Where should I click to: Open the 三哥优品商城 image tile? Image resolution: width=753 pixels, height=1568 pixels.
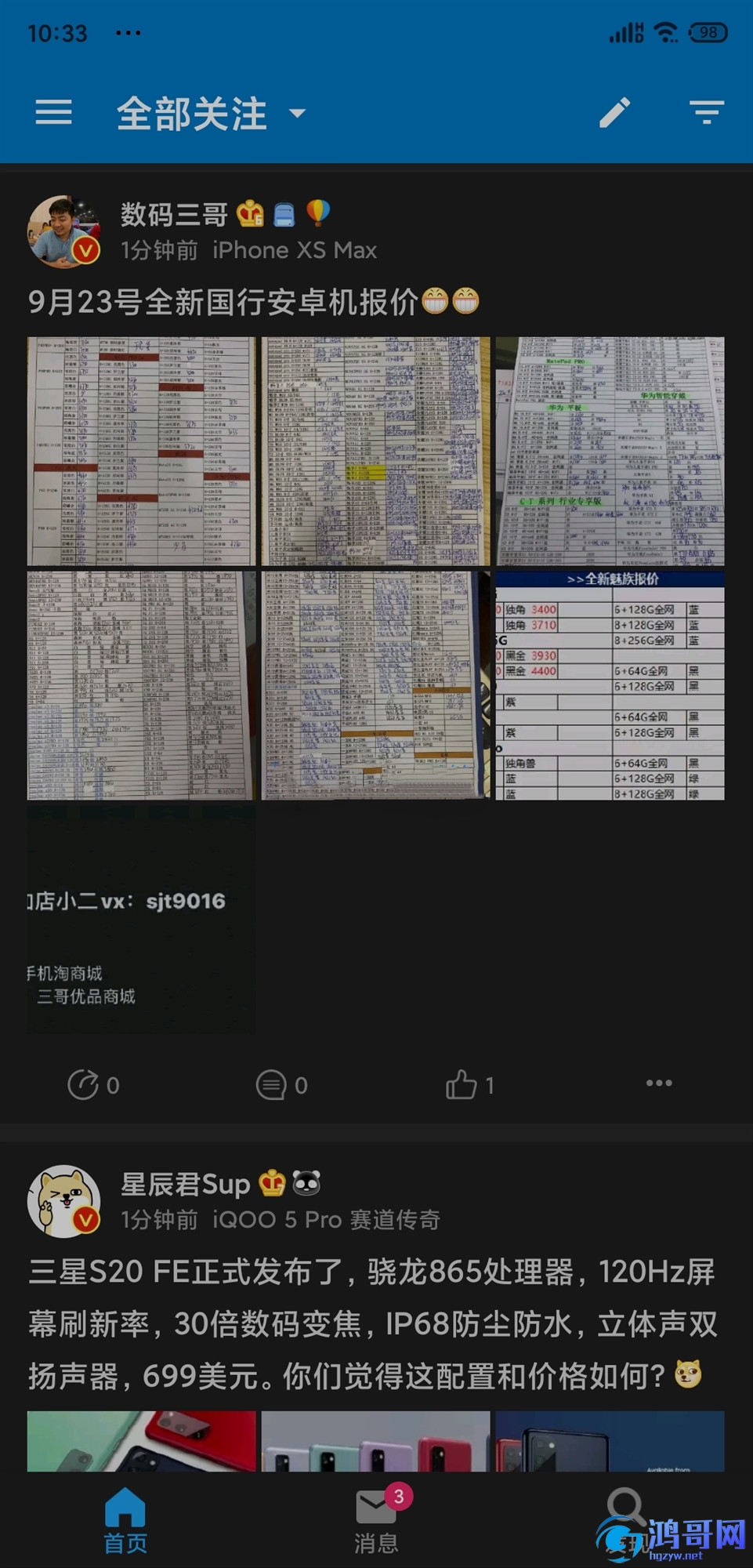point(141,917)
